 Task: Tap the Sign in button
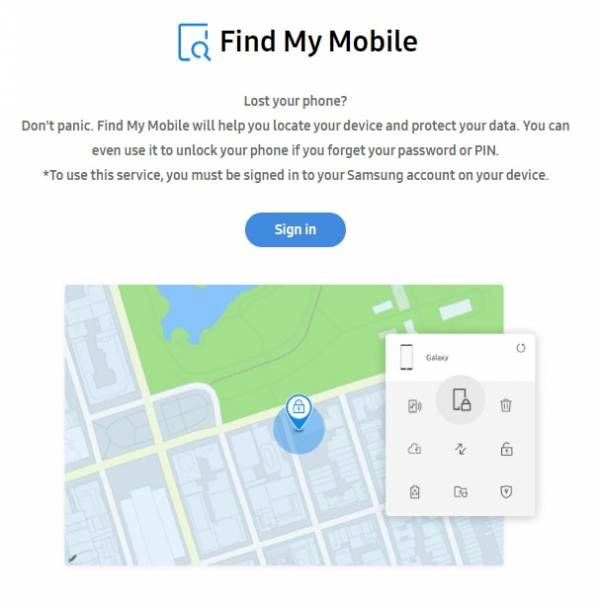[295, 230]
